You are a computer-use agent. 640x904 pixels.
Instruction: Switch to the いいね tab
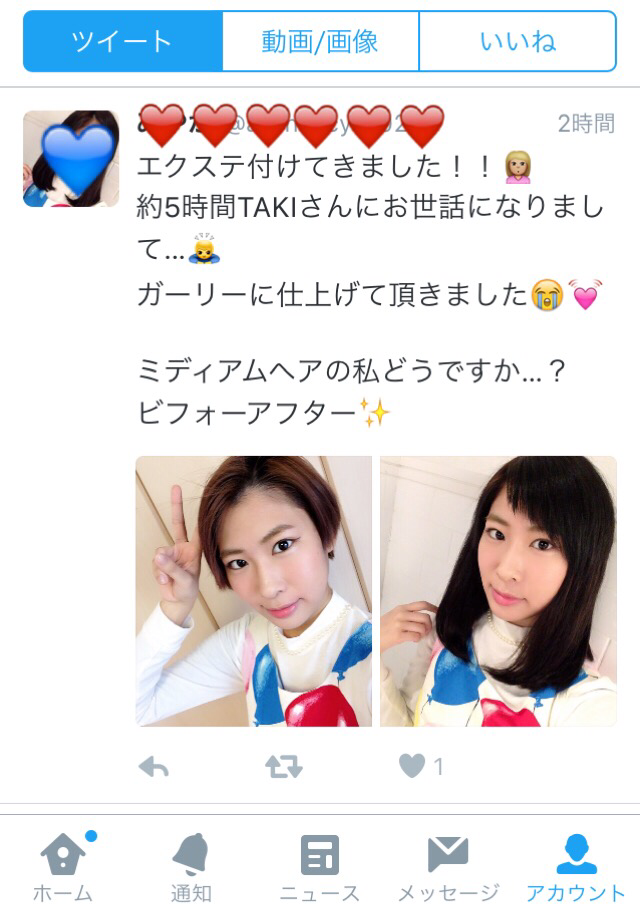[x=517, y=41]
